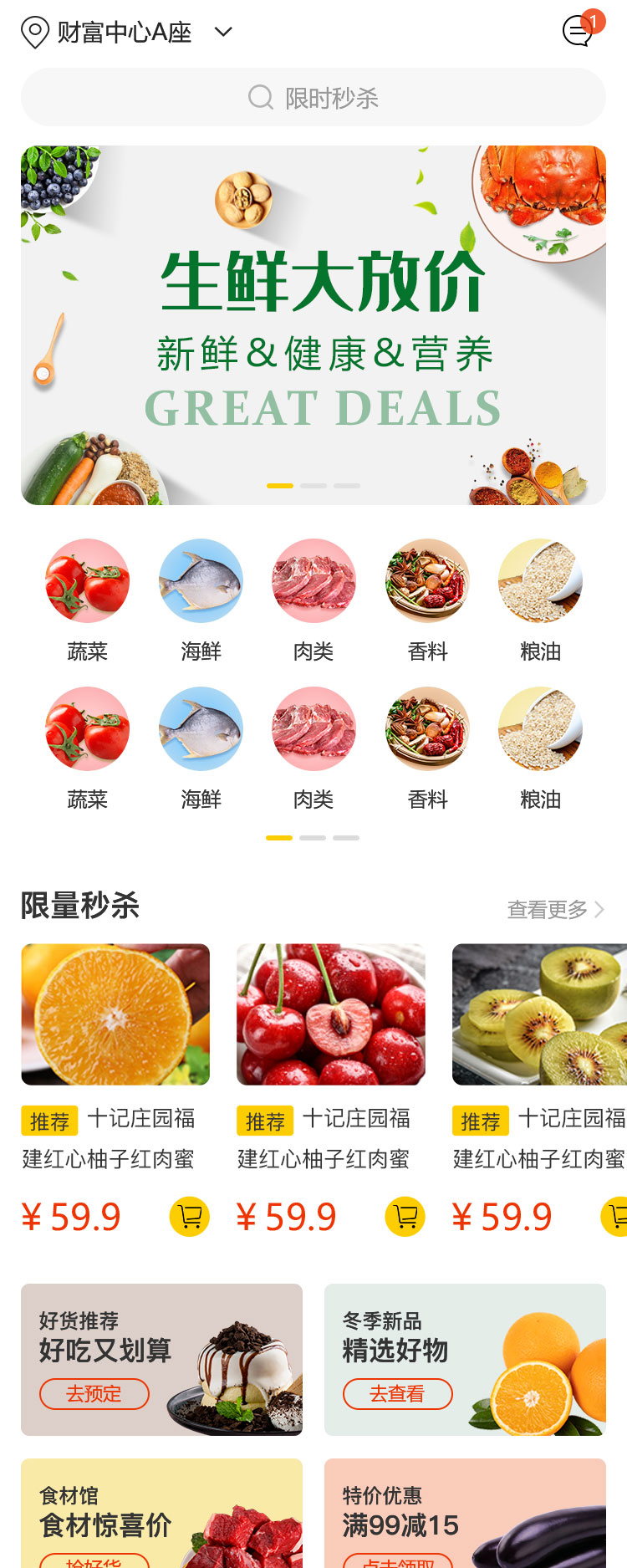Tap 去预定 on the 好货推荐 card
Screen dimensions: 627x1568
pyautogui.click(x=94, y=1394)
